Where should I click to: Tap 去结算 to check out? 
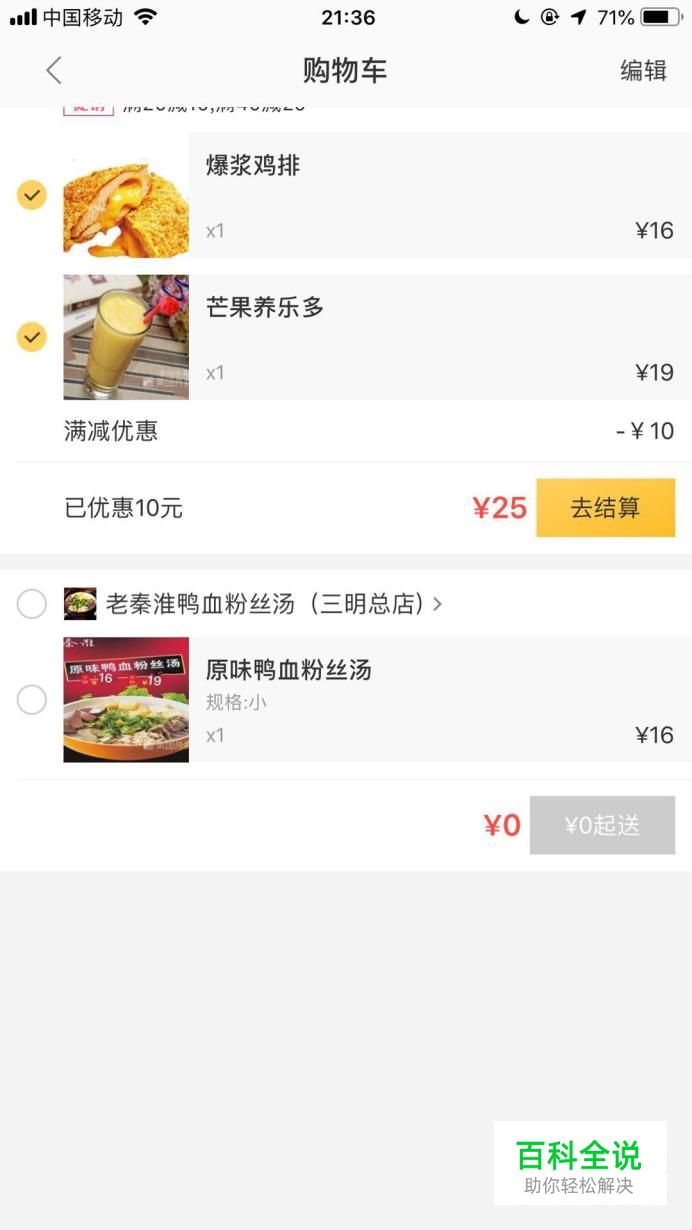coord(605,508)
